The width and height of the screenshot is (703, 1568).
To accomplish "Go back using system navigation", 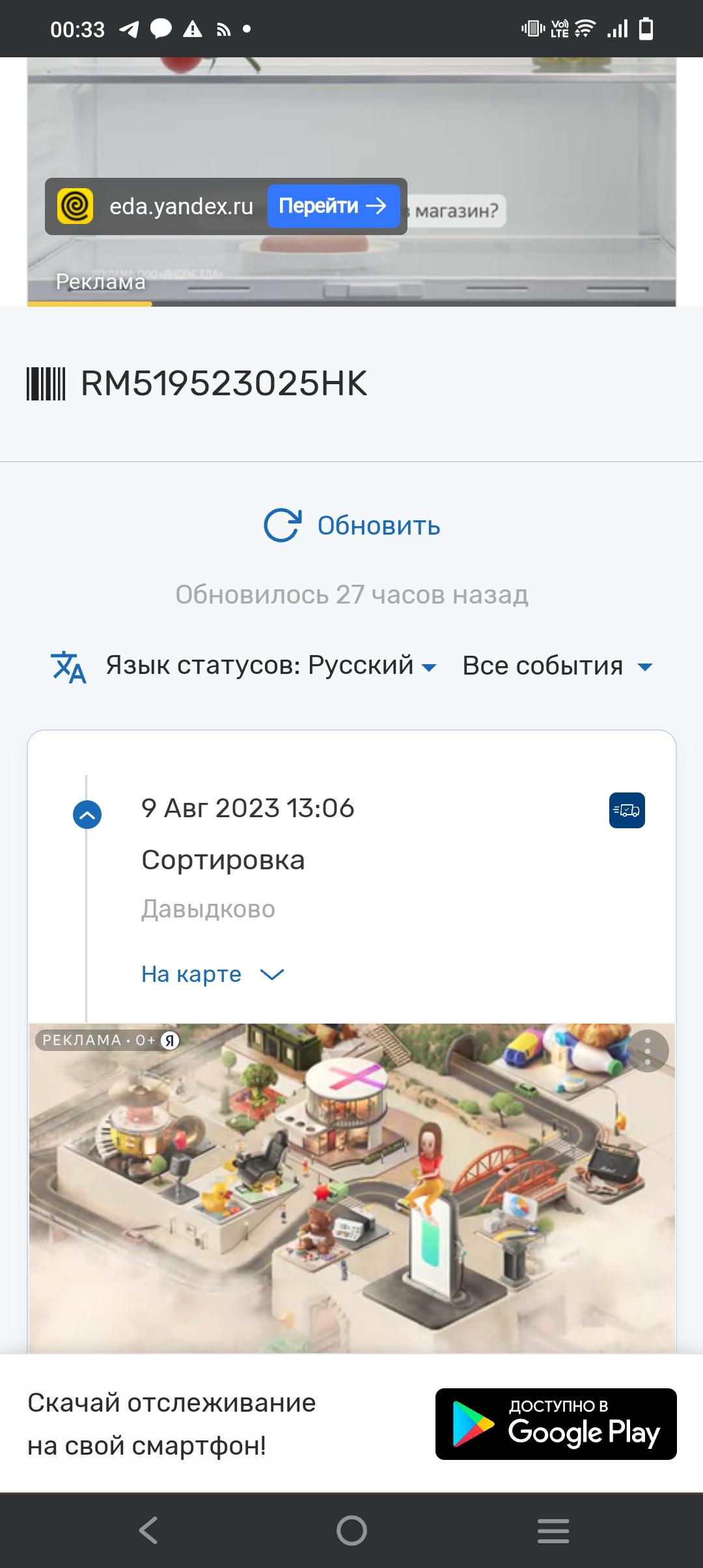I will [x=148, y=1530].
